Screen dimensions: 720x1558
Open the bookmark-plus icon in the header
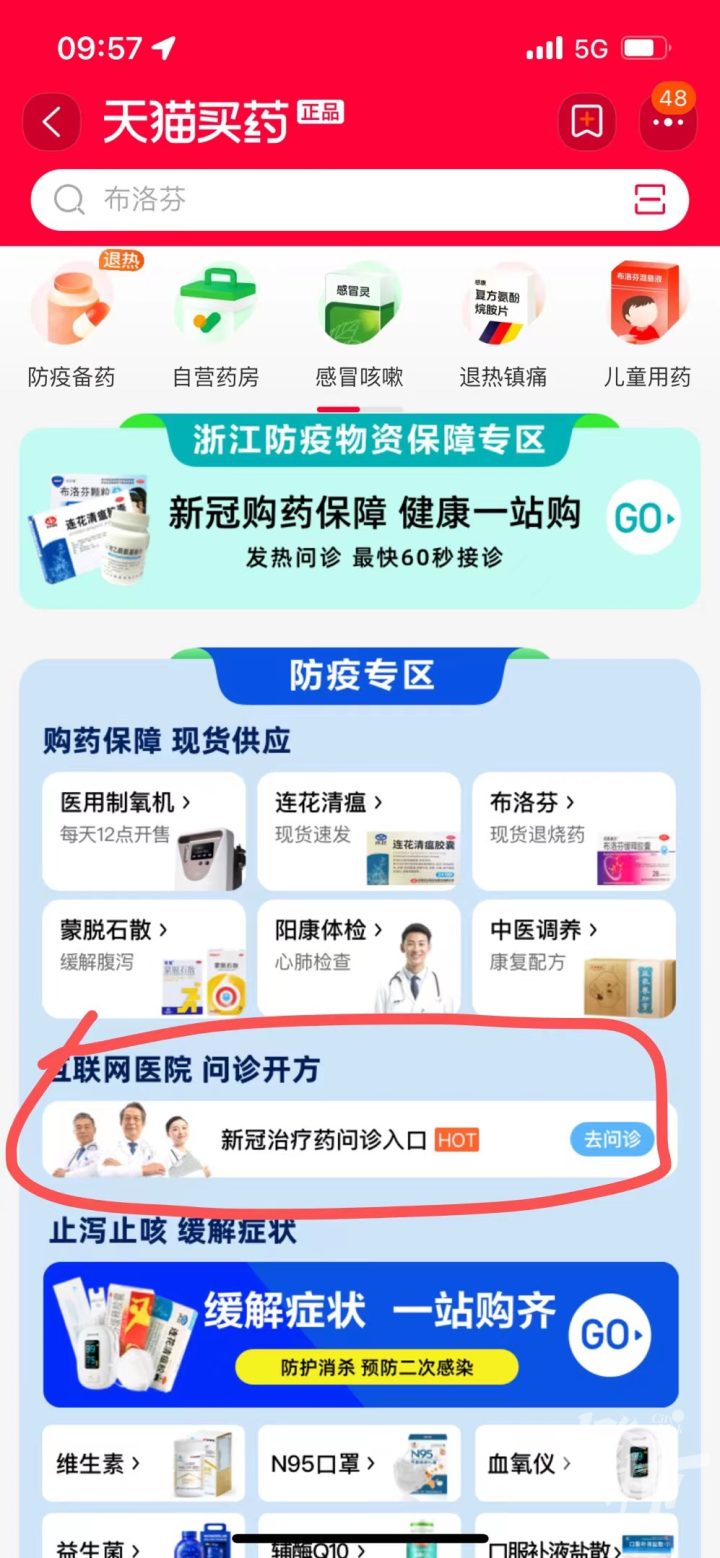click(x=586, y=123)
